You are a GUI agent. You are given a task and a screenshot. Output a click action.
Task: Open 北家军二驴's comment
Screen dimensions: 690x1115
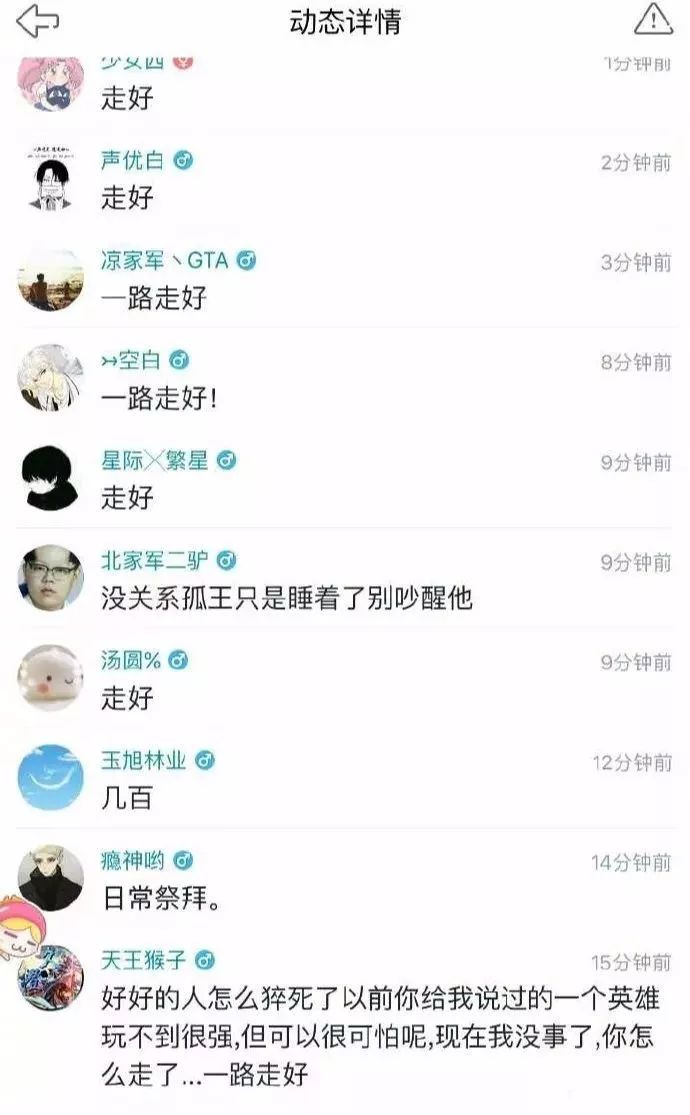[286, 598]
